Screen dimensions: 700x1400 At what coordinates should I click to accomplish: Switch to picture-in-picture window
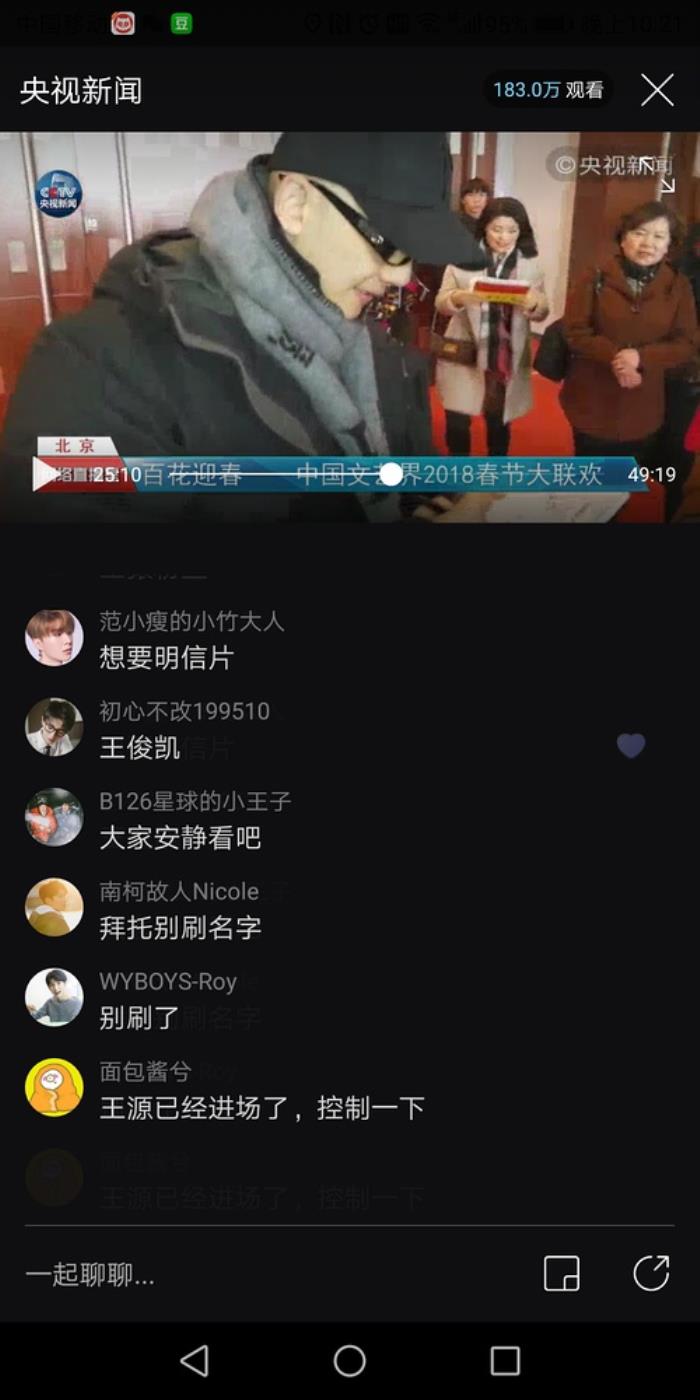click(561, 1274)
